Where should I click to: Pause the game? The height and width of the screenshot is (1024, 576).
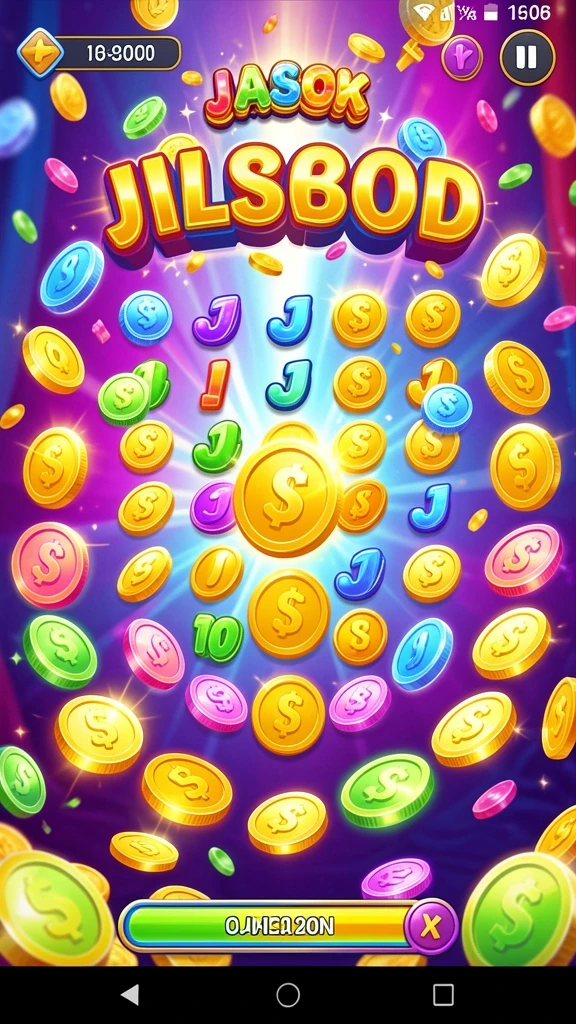(x=527, y=57)
